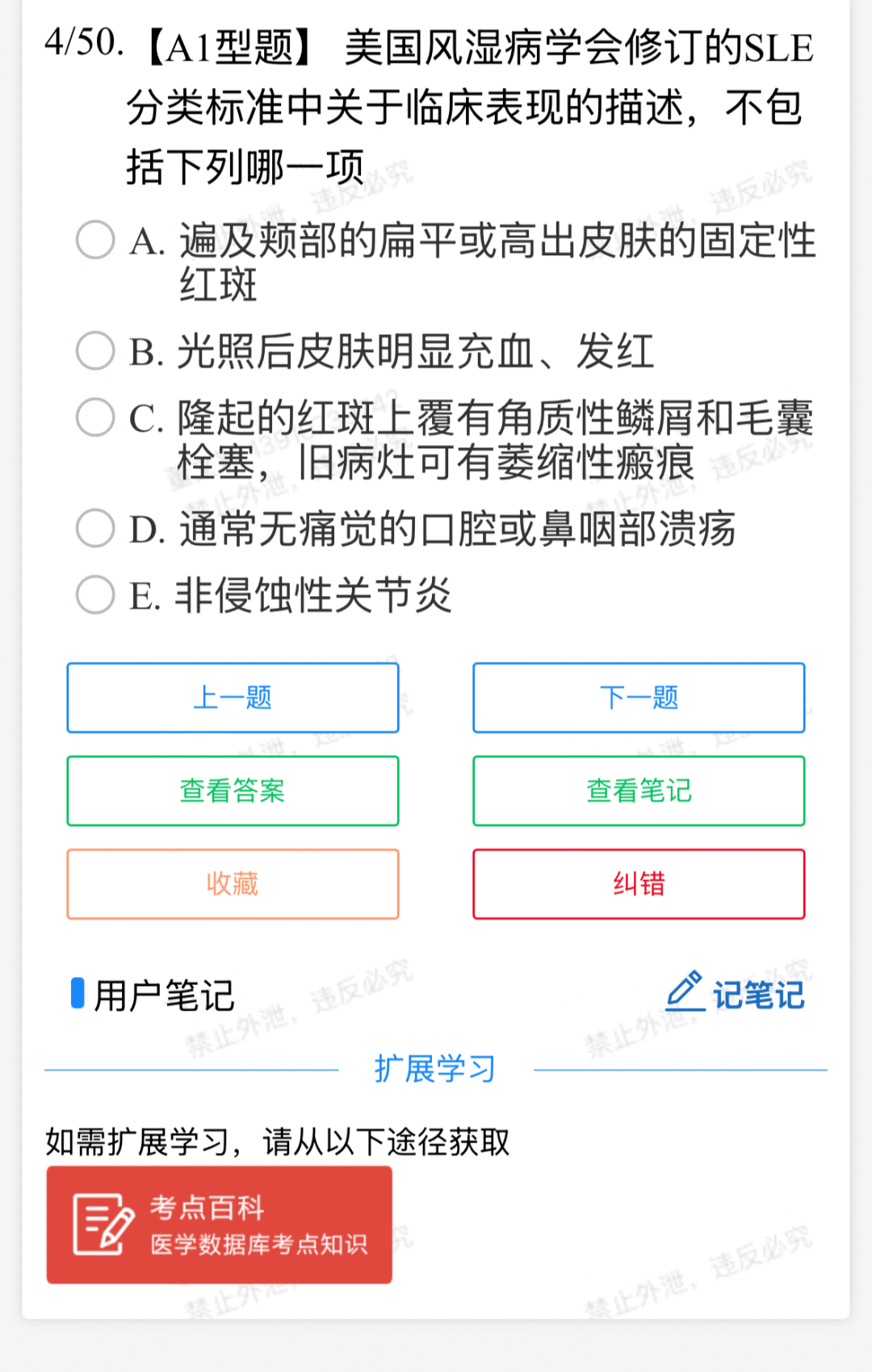
Task: Choose option E 非侵蚀性关节炎
Action: (x=95, y=594)
